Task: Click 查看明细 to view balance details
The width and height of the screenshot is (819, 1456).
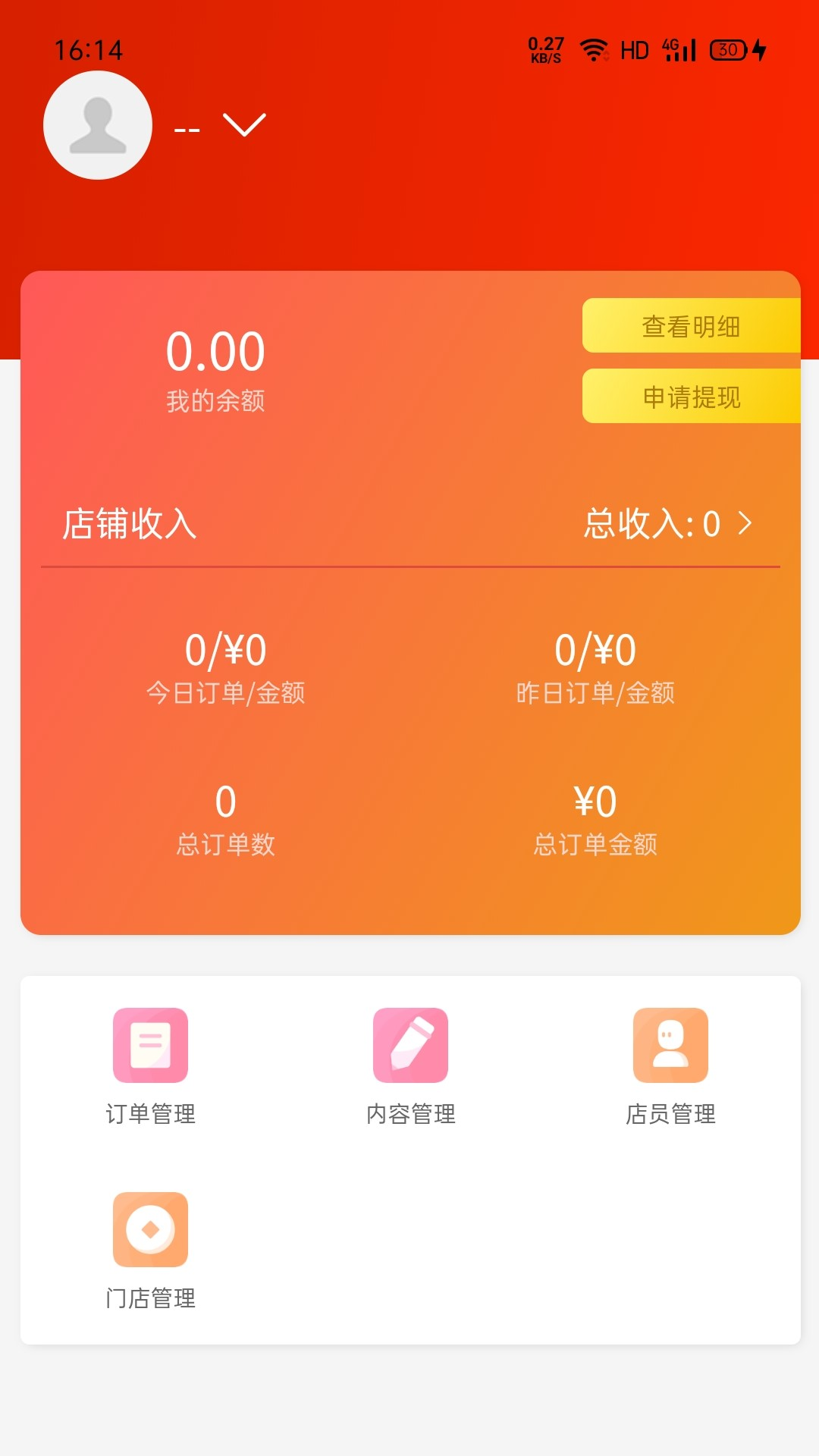Action: point(691,326)
